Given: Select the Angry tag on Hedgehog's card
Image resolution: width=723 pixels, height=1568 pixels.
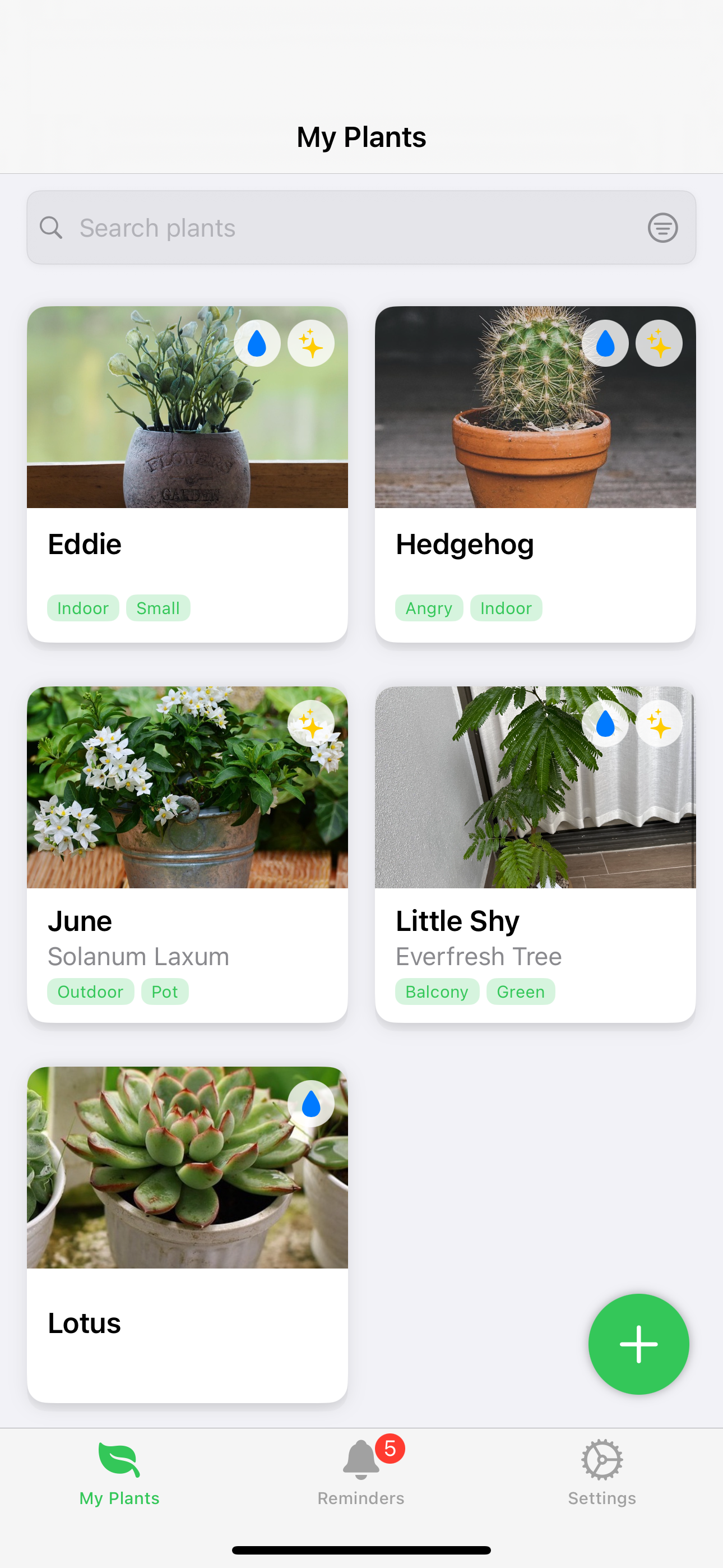Looking at the screenshot, I should tap(429, 607).
